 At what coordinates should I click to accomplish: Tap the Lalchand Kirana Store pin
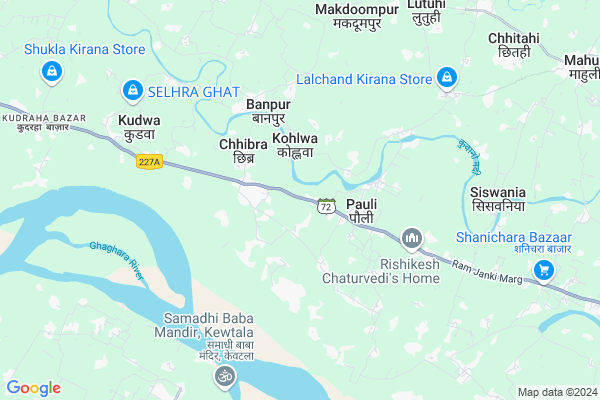(x=446, y=77)
